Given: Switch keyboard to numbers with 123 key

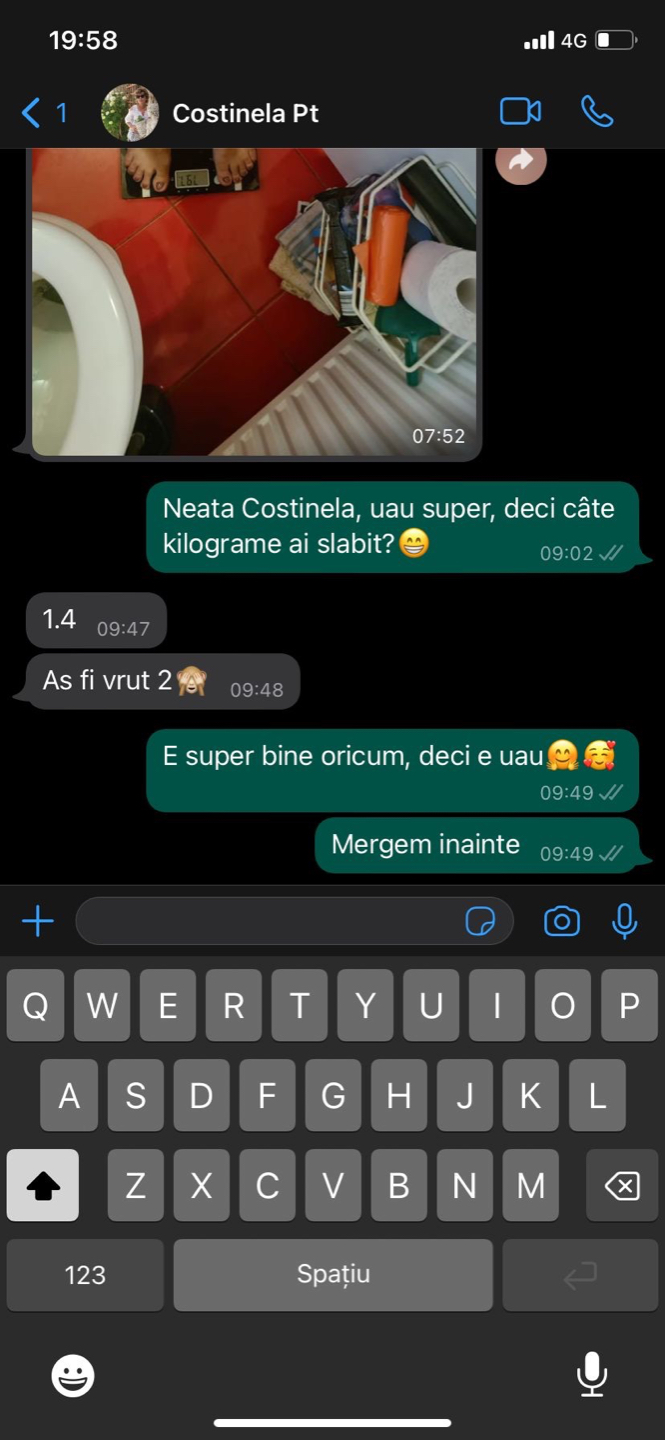Looking at the screenshot, I should click(x=85, y=1275).
